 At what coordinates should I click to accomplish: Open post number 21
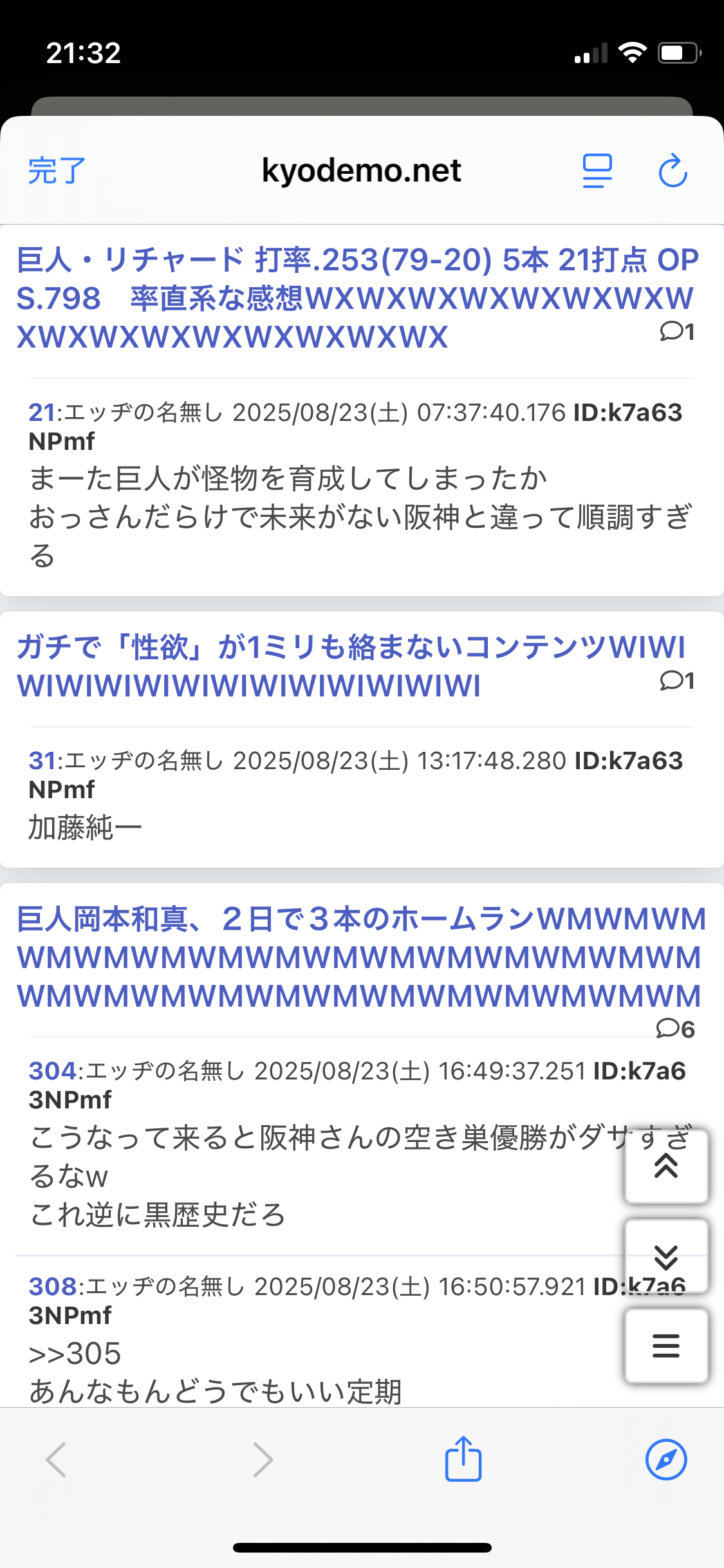coord(42,413)
